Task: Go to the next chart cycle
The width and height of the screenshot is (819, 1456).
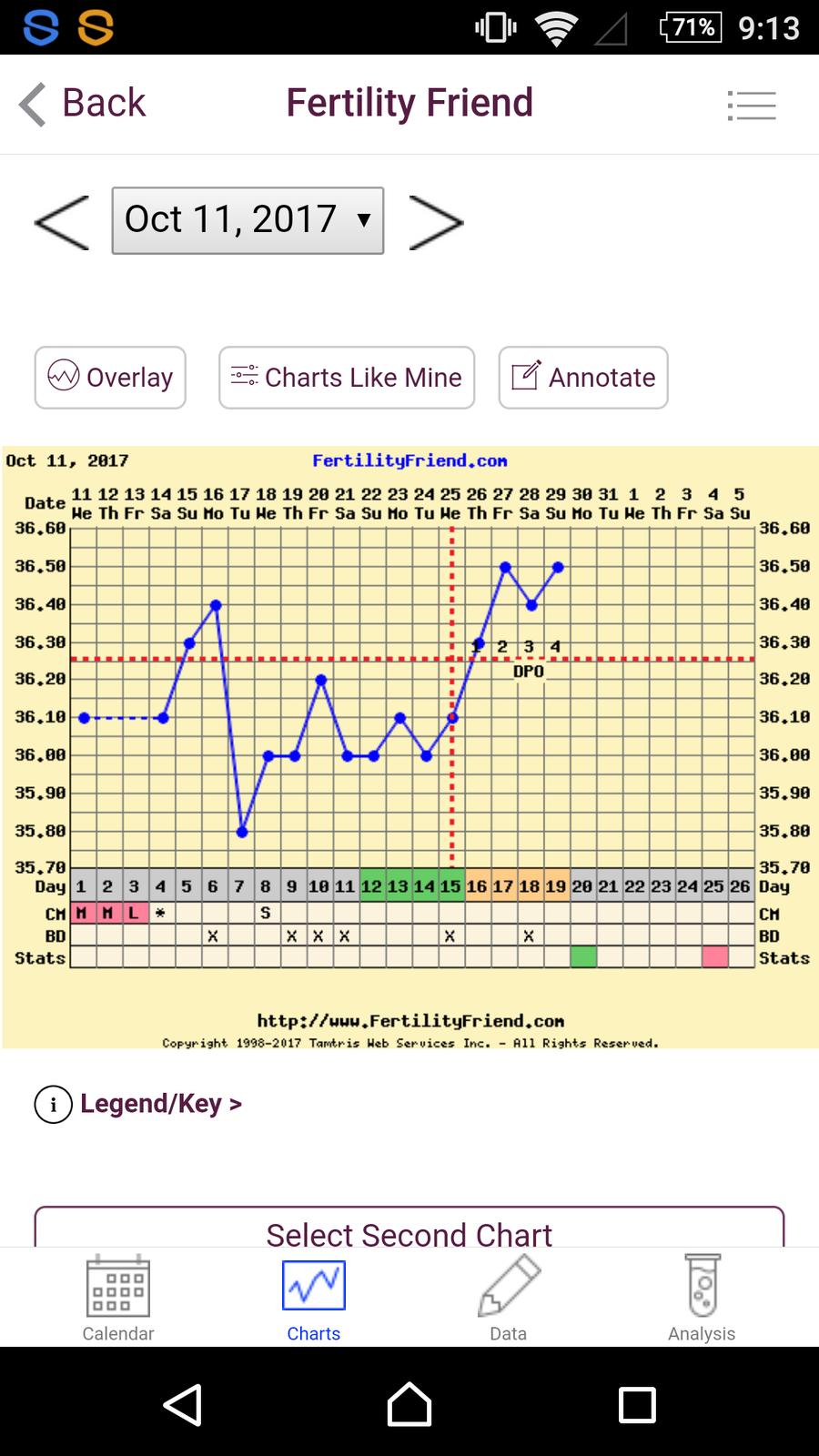Action: coord(436,221)
